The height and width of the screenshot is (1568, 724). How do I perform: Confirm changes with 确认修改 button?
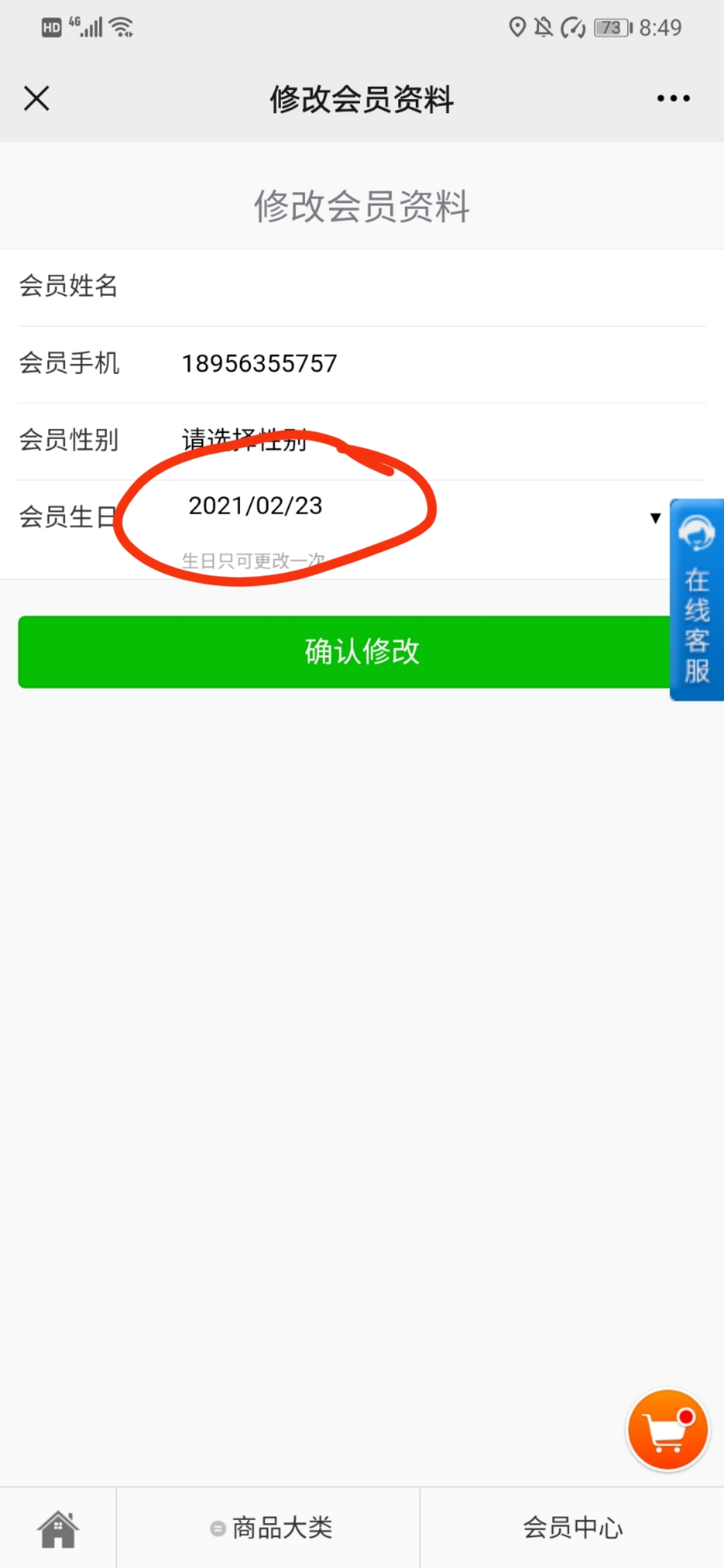pos(362,651)
